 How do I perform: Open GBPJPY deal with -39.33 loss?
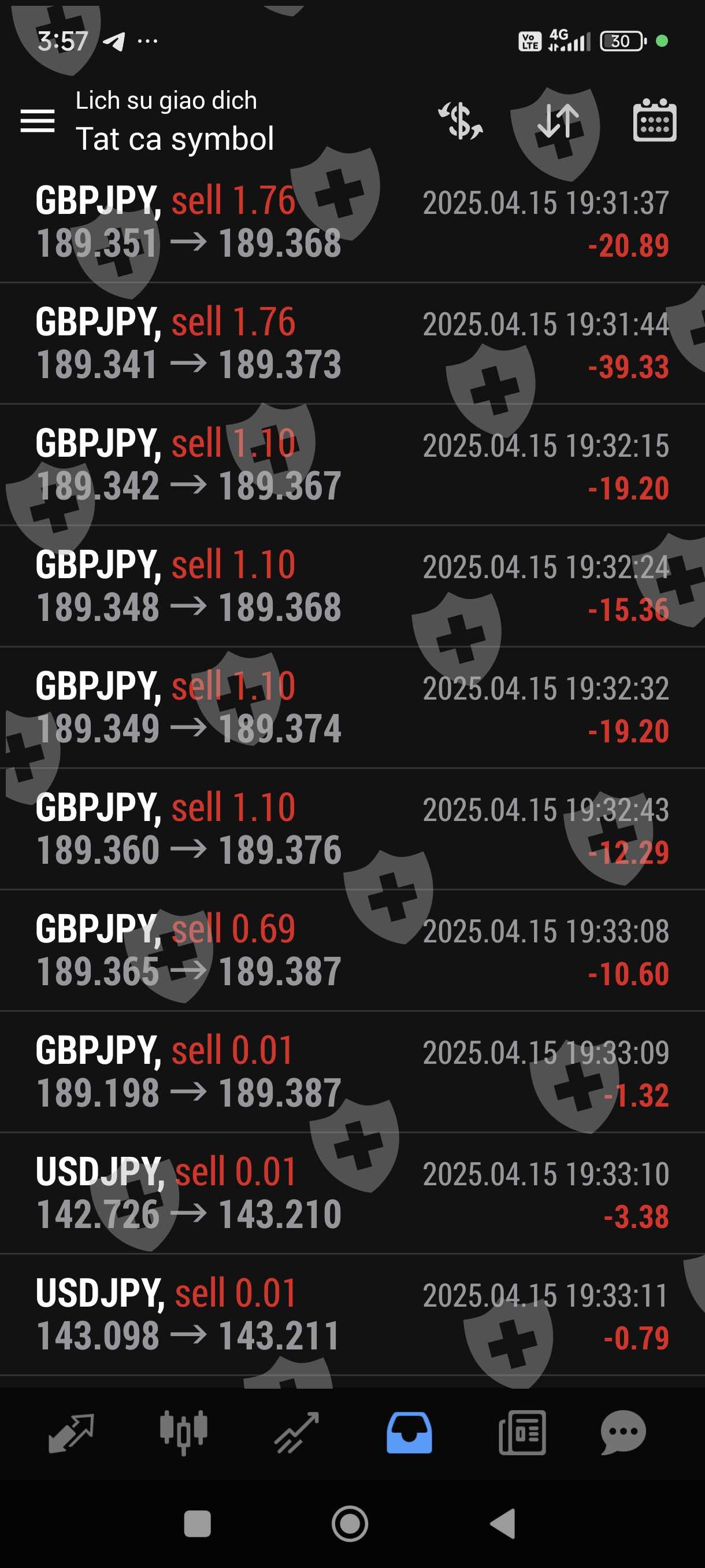[x=352, y=343]
